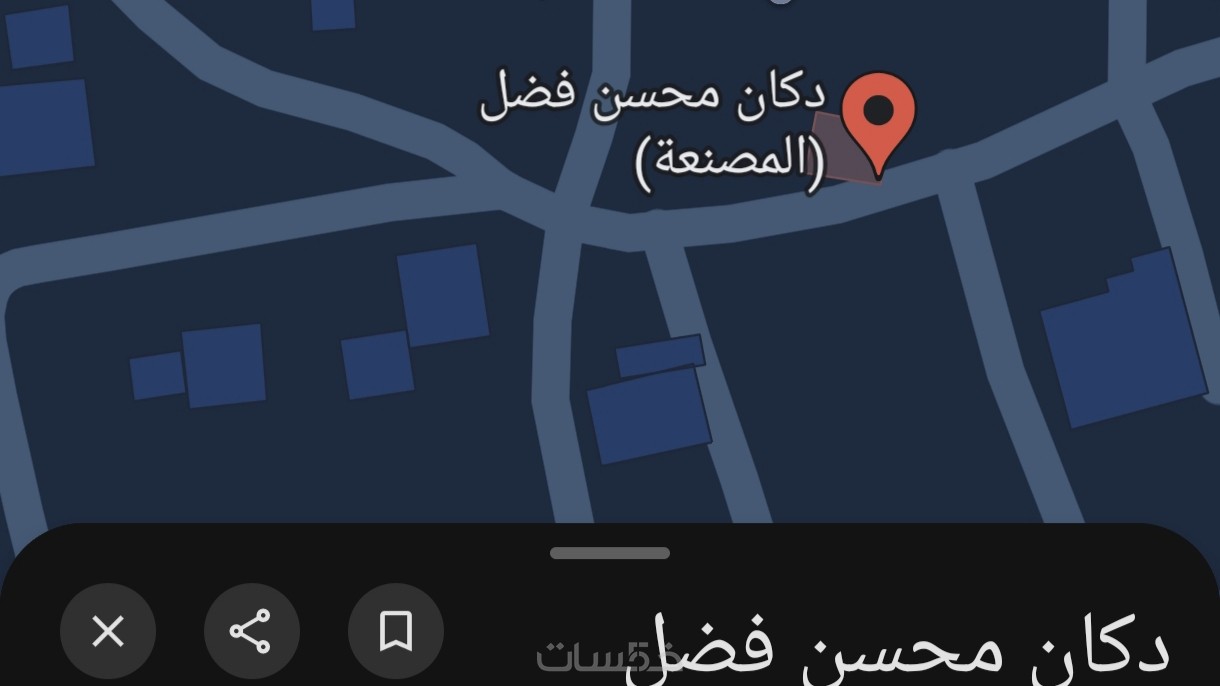Save the place with the bookmark icon
The height and width of the screenshot is (686, 1220).
(x=396, y=631)
